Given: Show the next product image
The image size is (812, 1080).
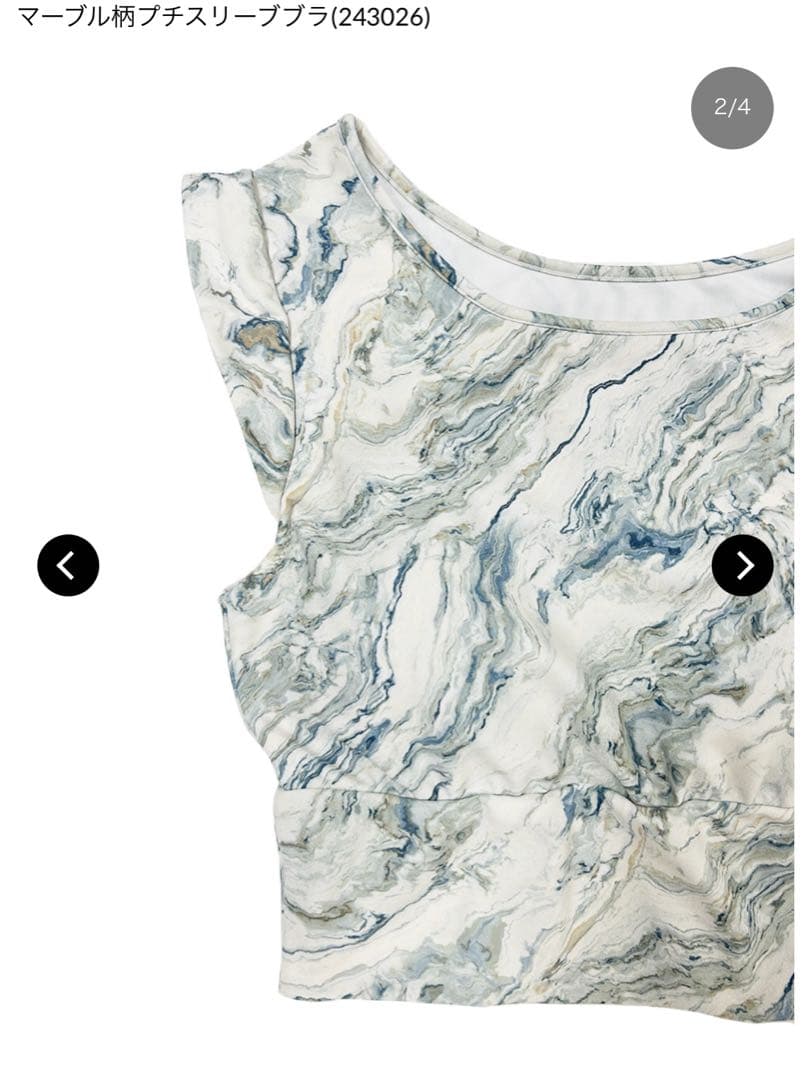Looking at the screenshot, I should (742, 566).
